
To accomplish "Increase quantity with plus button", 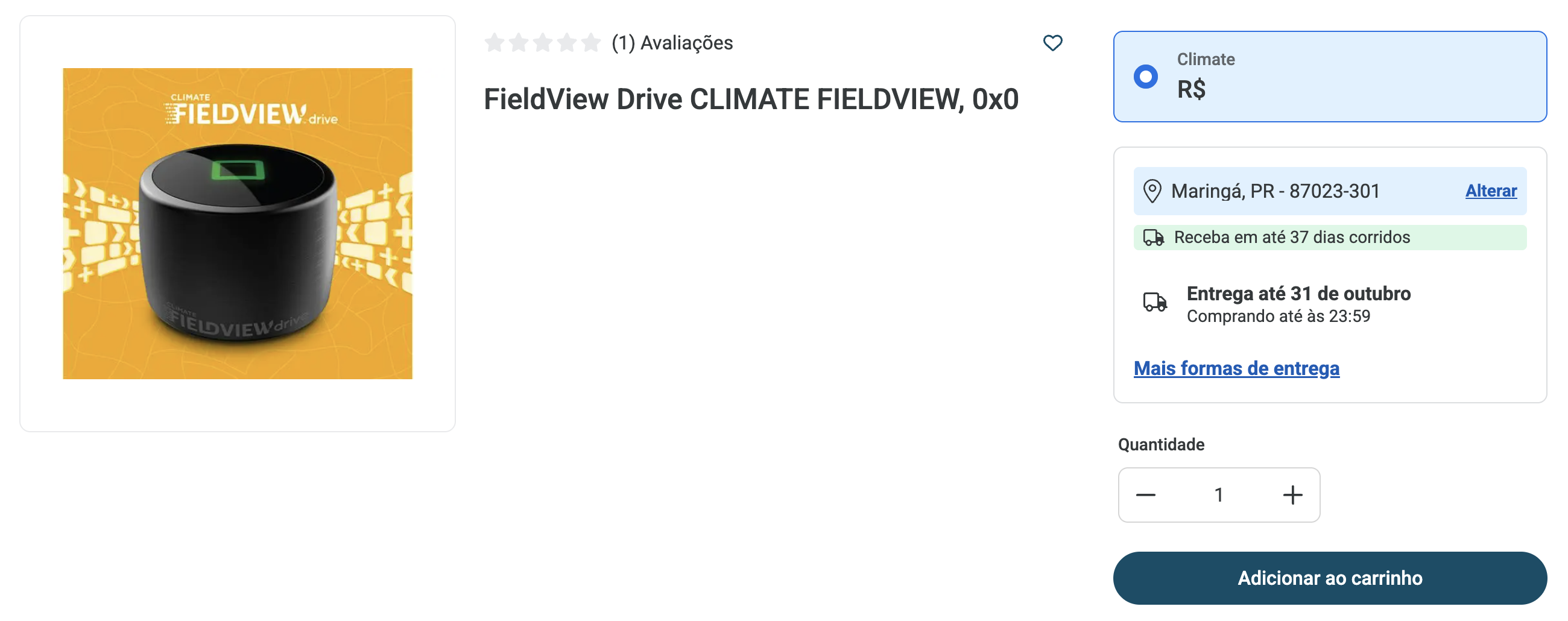I will pos(1292,494).
